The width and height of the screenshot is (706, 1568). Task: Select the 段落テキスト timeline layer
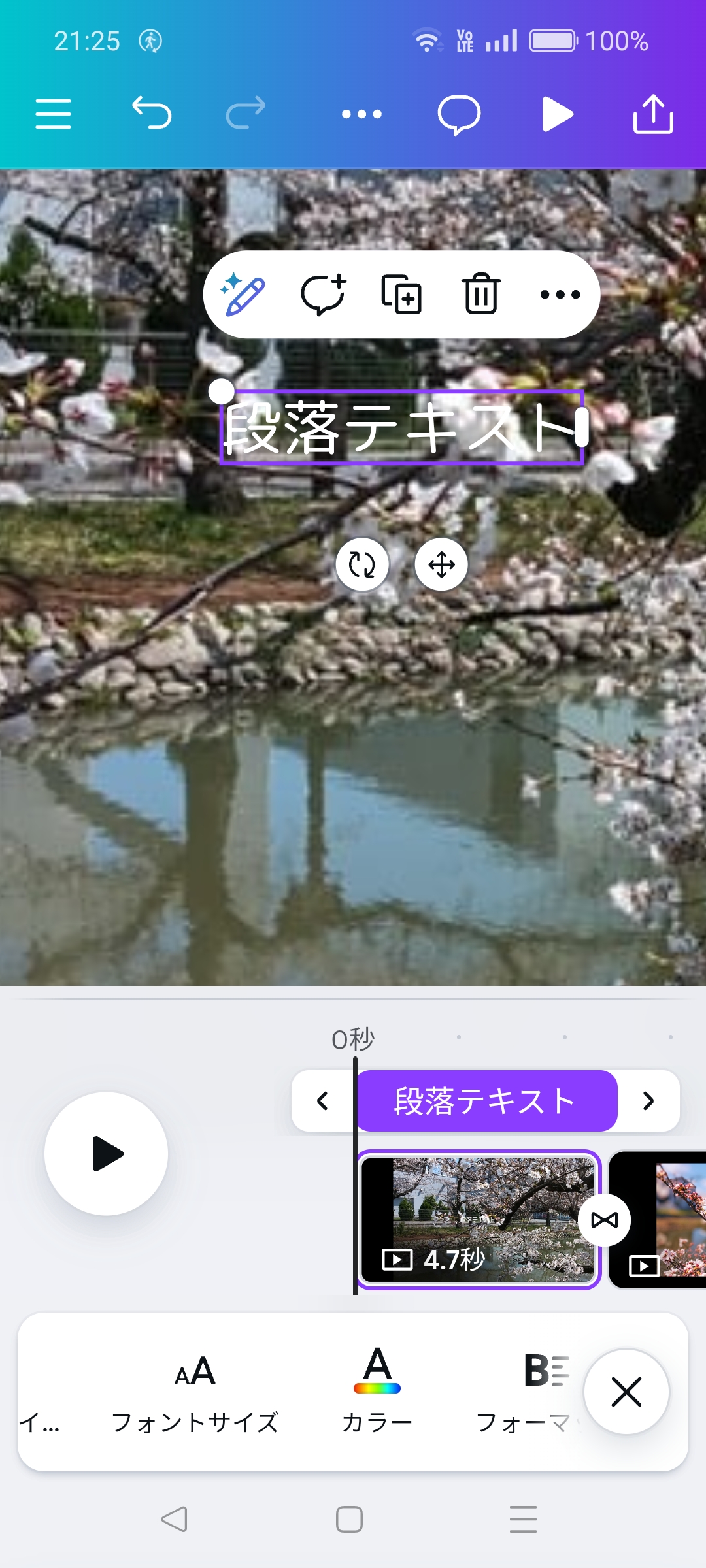(485, 1101)
